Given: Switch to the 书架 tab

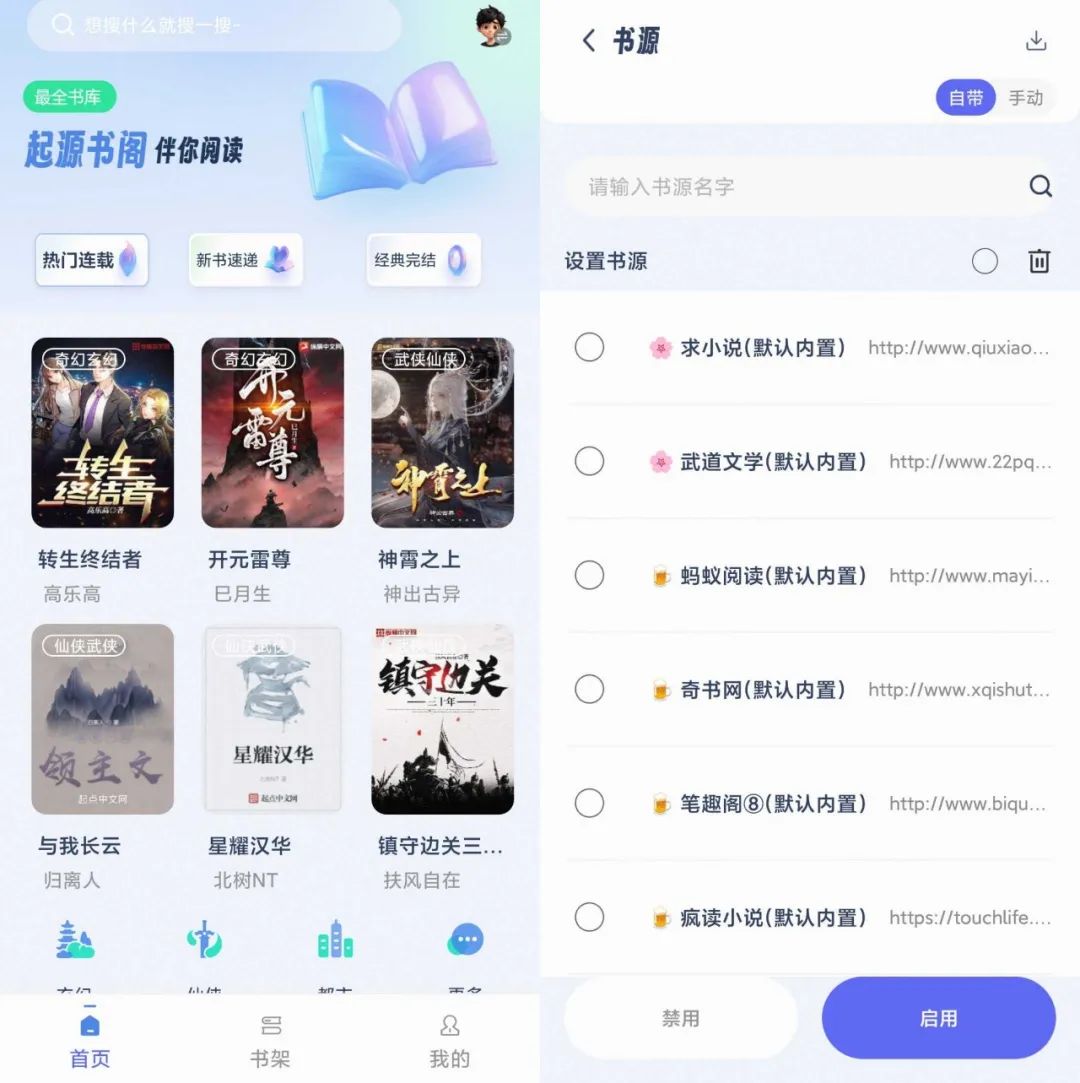Looking at the screenshot, I should pyautogui.click(x=270, y=1042).
